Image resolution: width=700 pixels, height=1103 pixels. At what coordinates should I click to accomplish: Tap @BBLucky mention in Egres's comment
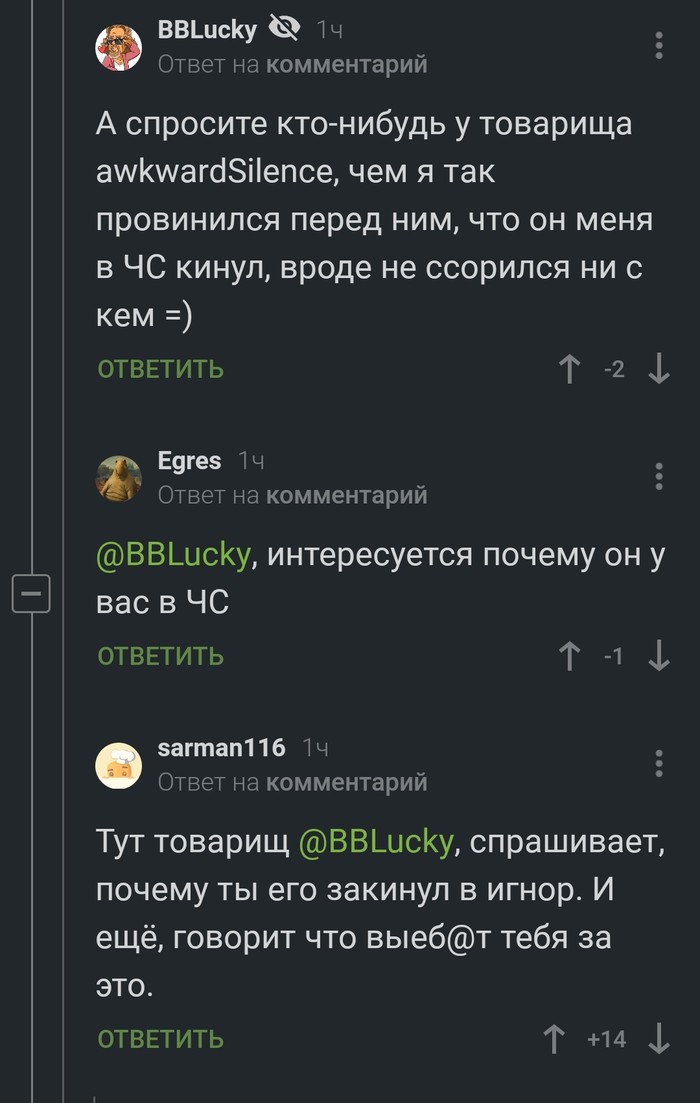pyautogui.click(x=173, y=556)
